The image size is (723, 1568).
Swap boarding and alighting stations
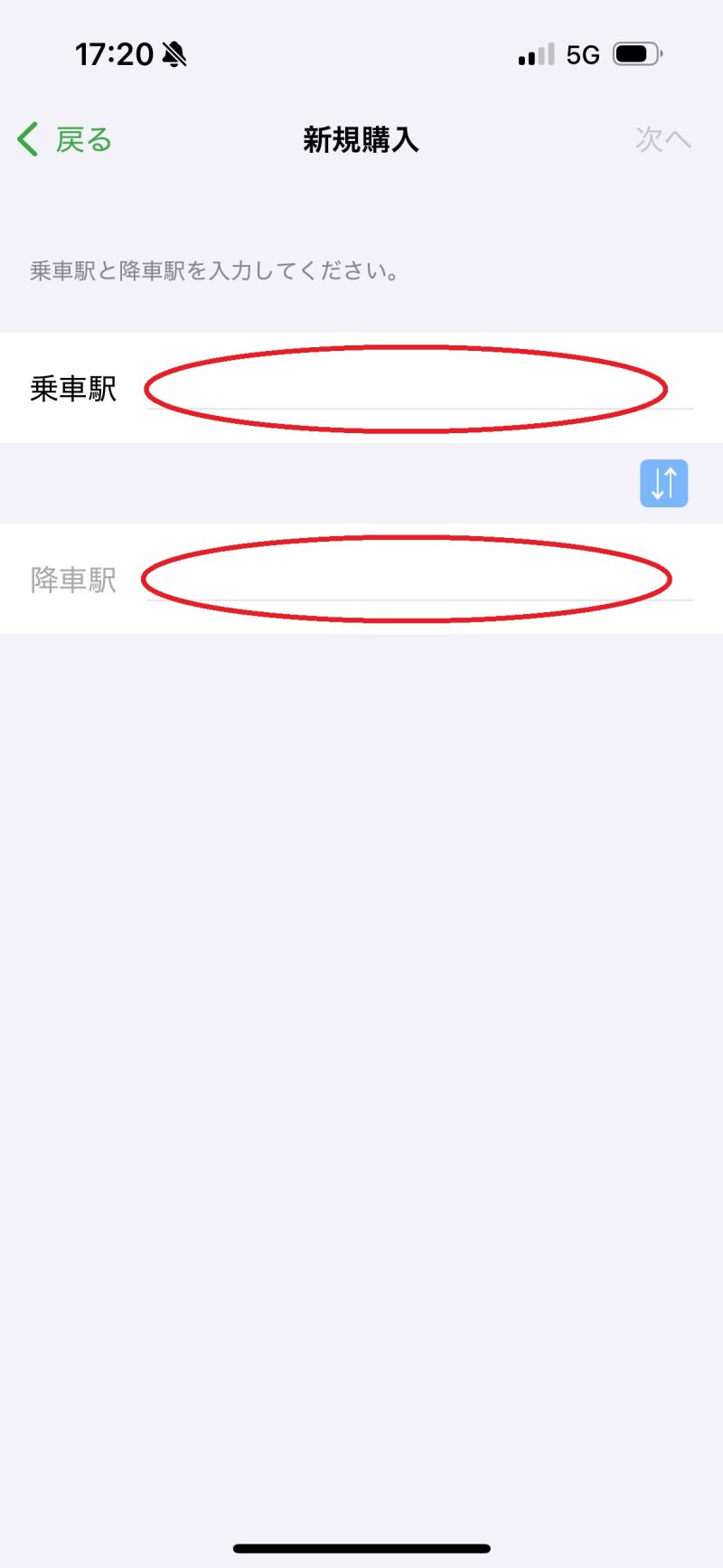[x=663, y=483]
